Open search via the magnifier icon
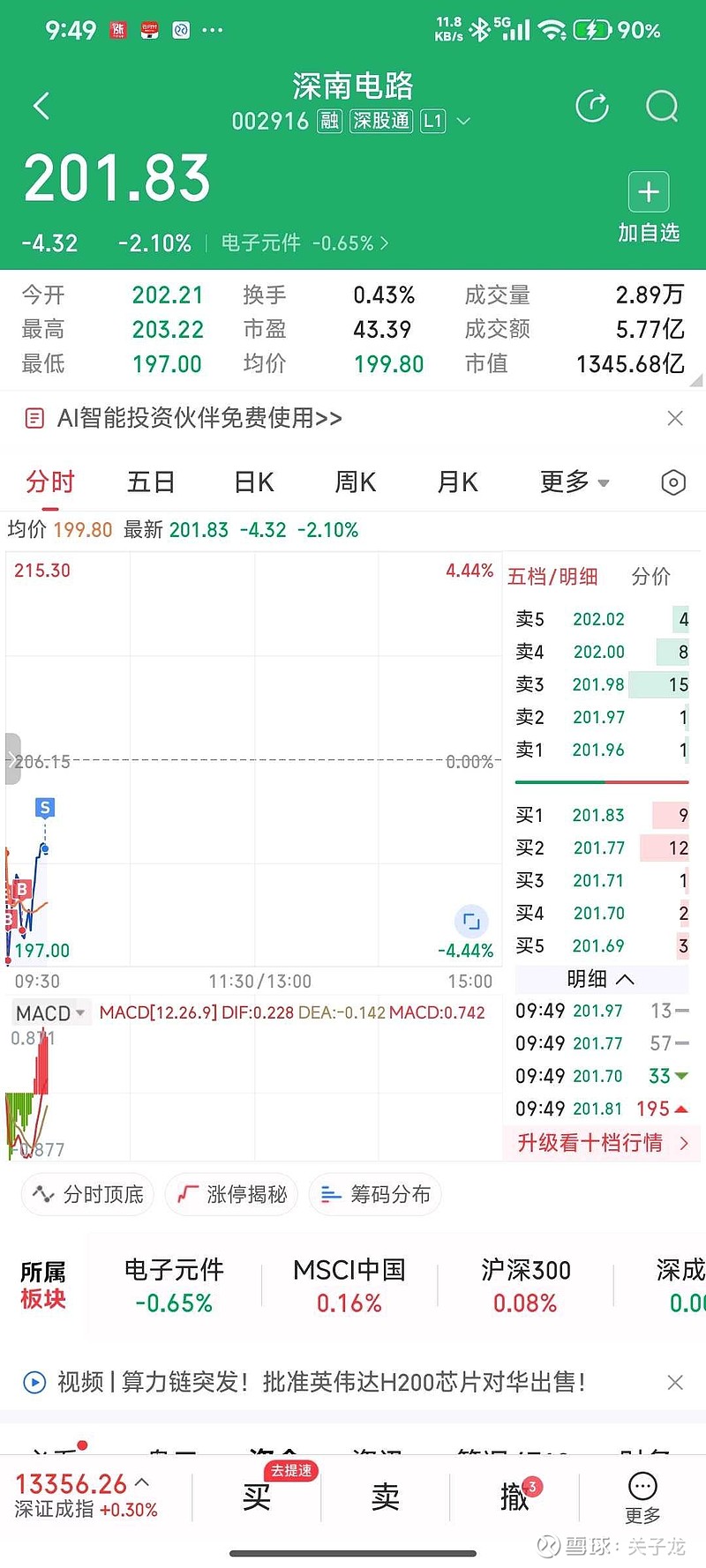This screenshot has height=1568, width=706. click(x=661, y=107)
